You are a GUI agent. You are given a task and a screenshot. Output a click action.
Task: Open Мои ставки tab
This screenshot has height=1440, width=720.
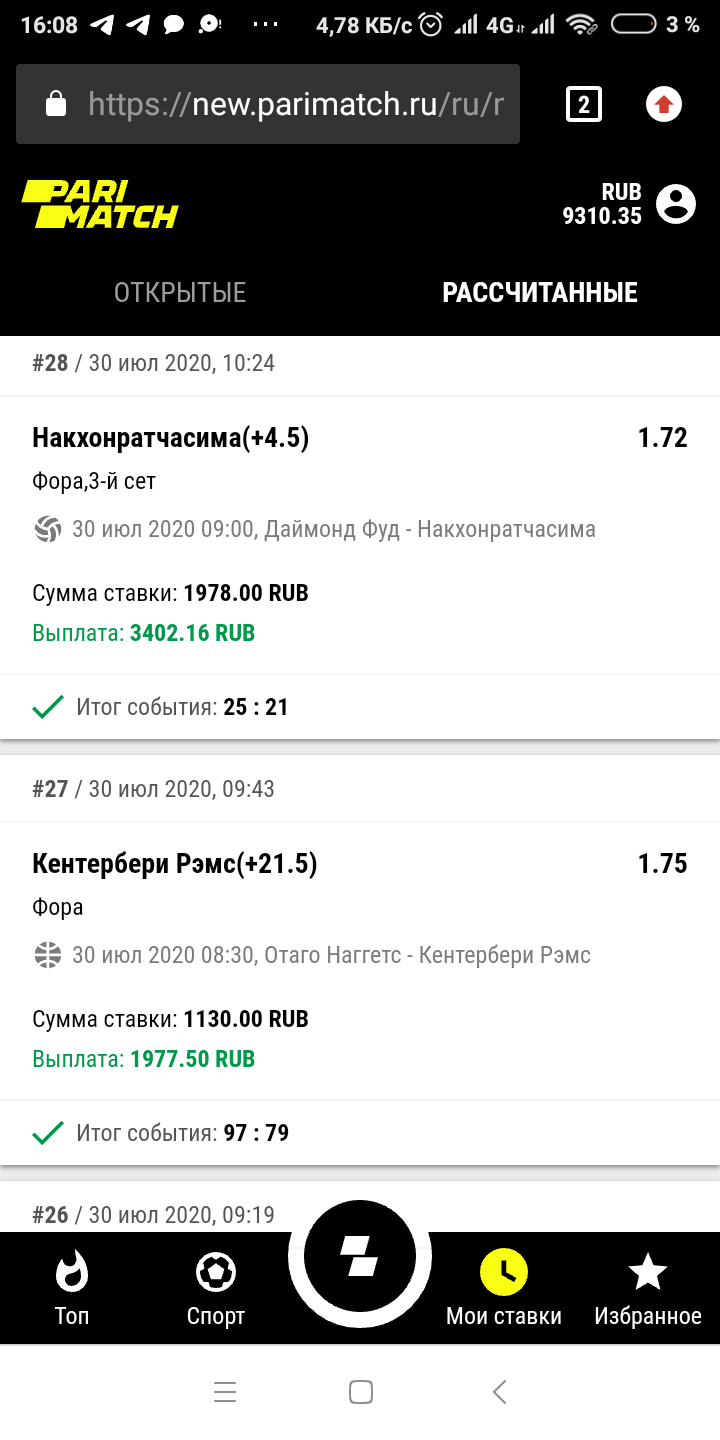pos(504,1290)
